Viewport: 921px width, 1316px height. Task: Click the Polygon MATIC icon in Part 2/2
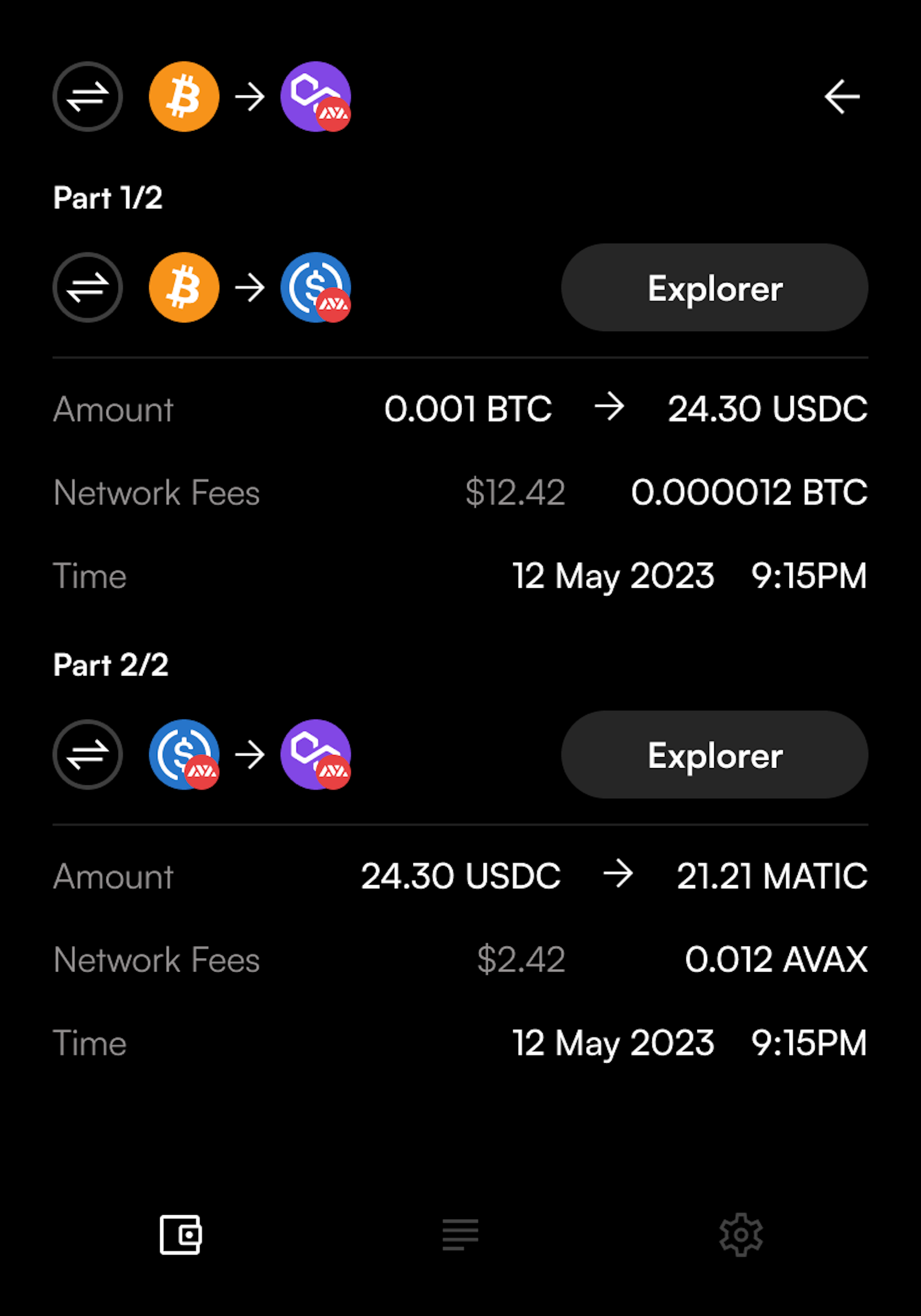click(x=316, y=755)
